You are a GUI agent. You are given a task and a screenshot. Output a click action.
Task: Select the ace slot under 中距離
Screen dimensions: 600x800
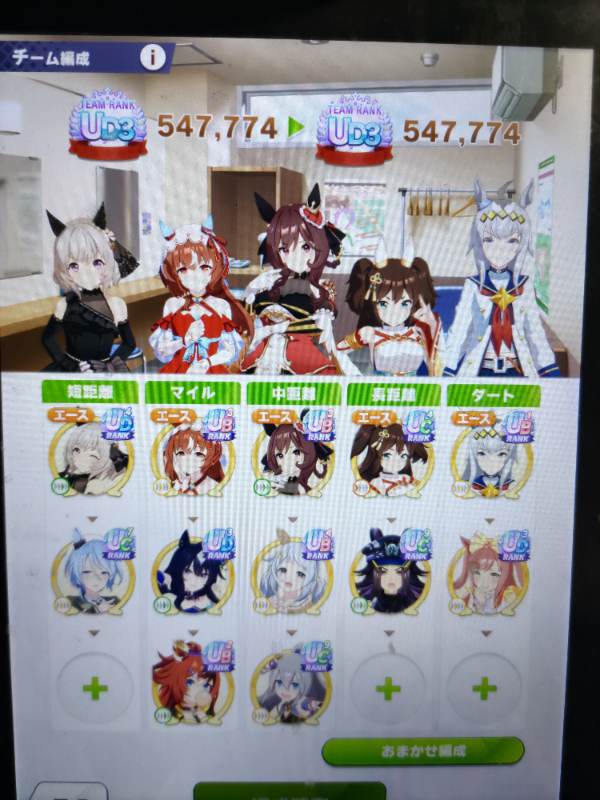tap(292, 458)
